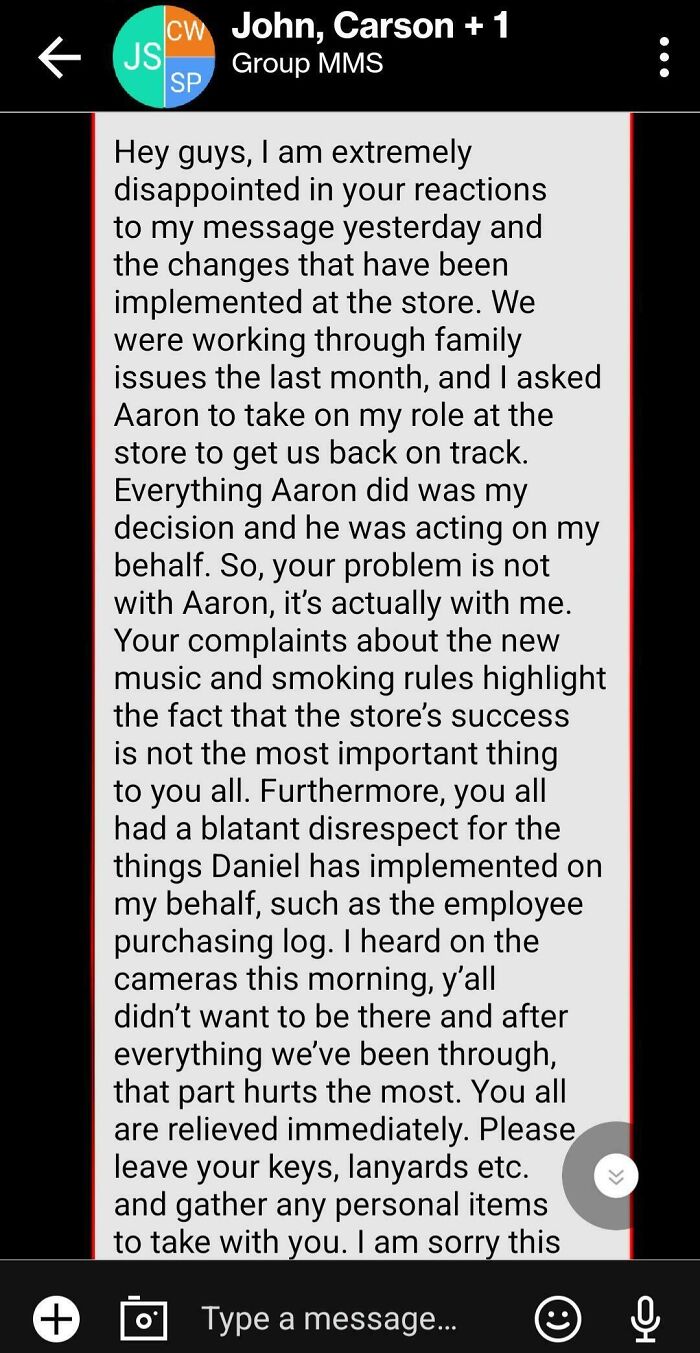Image resolution: width=700 pixels, height=1353 pixels.
Task: Go back using the top-left arrow
Action: click(59, 59)
